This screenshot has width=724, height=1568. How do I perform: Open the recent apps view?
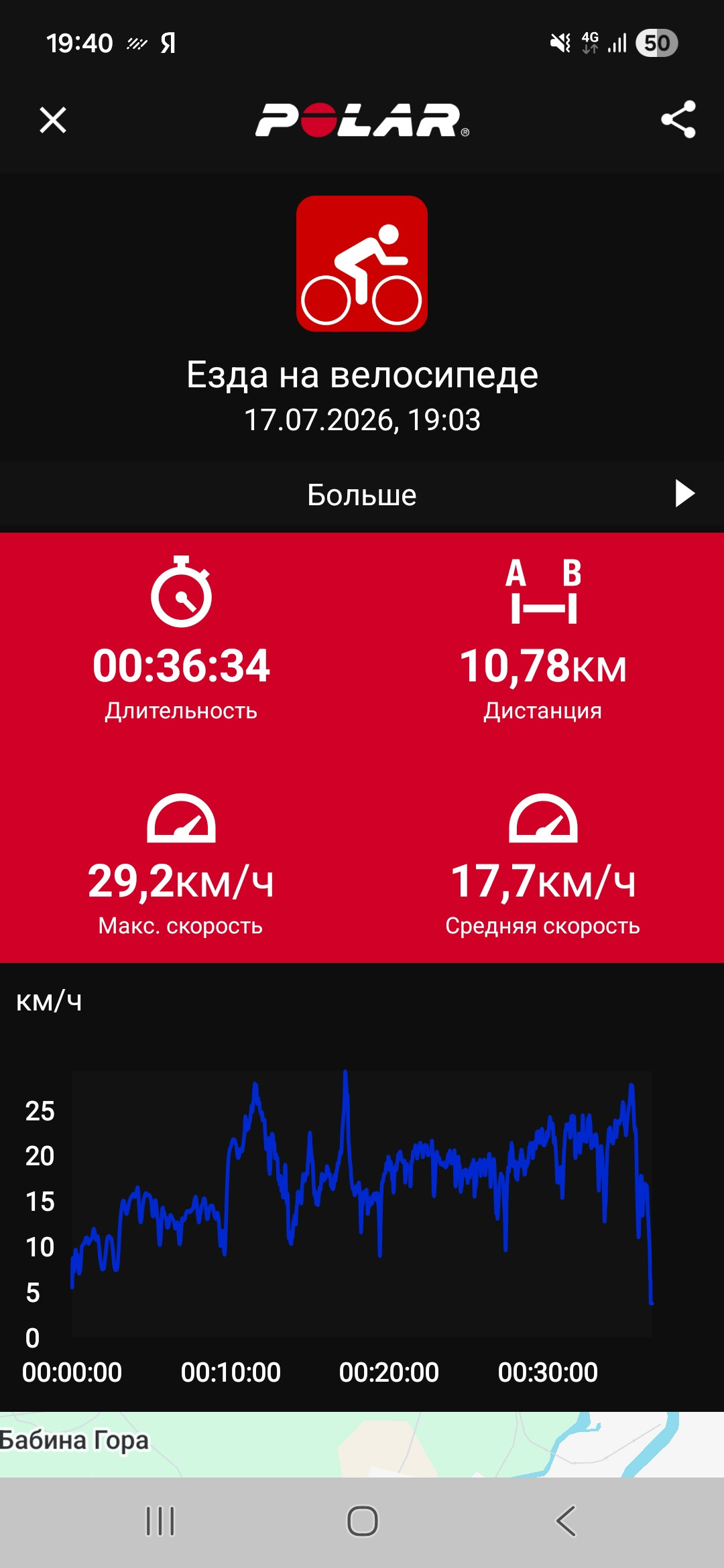[x=160, y=1521]
